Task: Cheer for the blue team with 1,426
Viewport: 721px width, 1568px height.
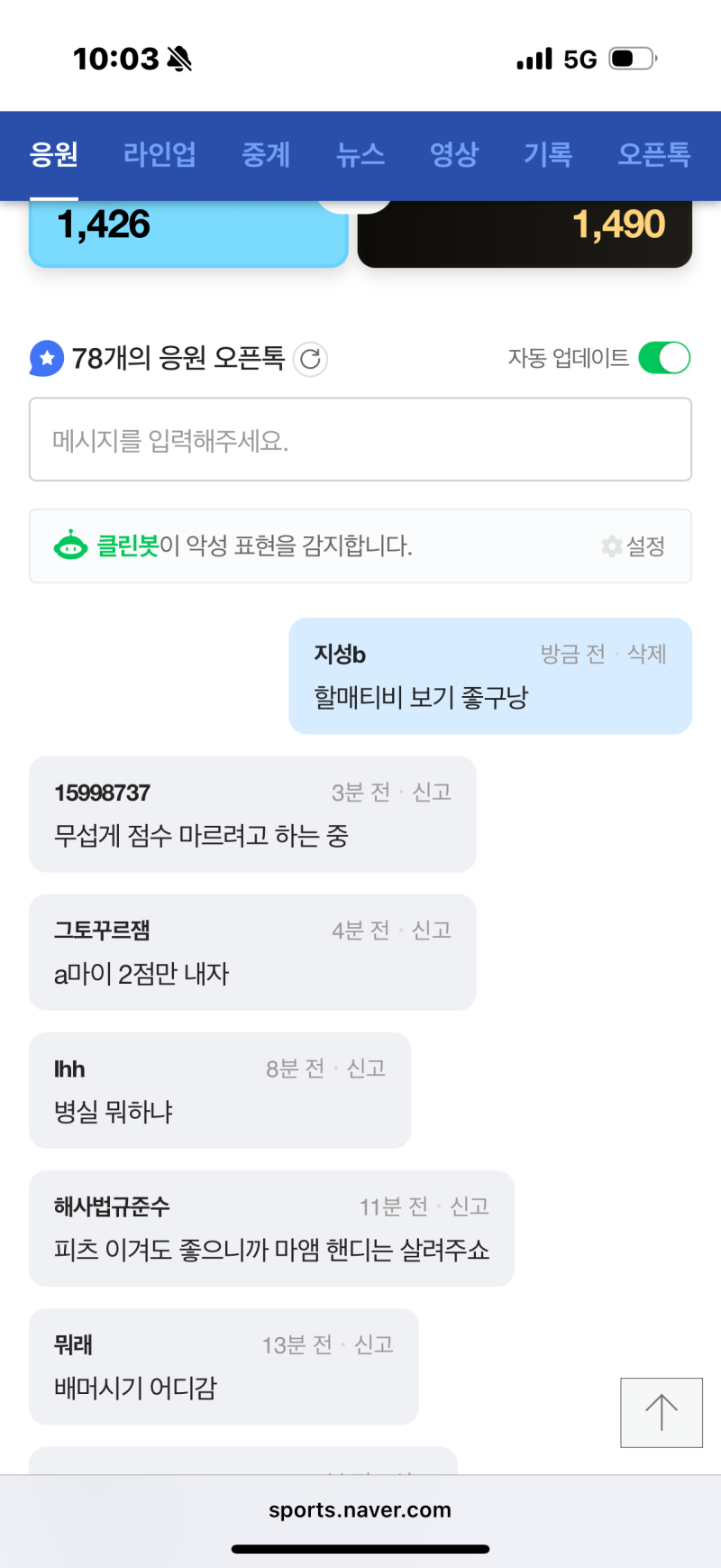Action: [x=188, y=233]
